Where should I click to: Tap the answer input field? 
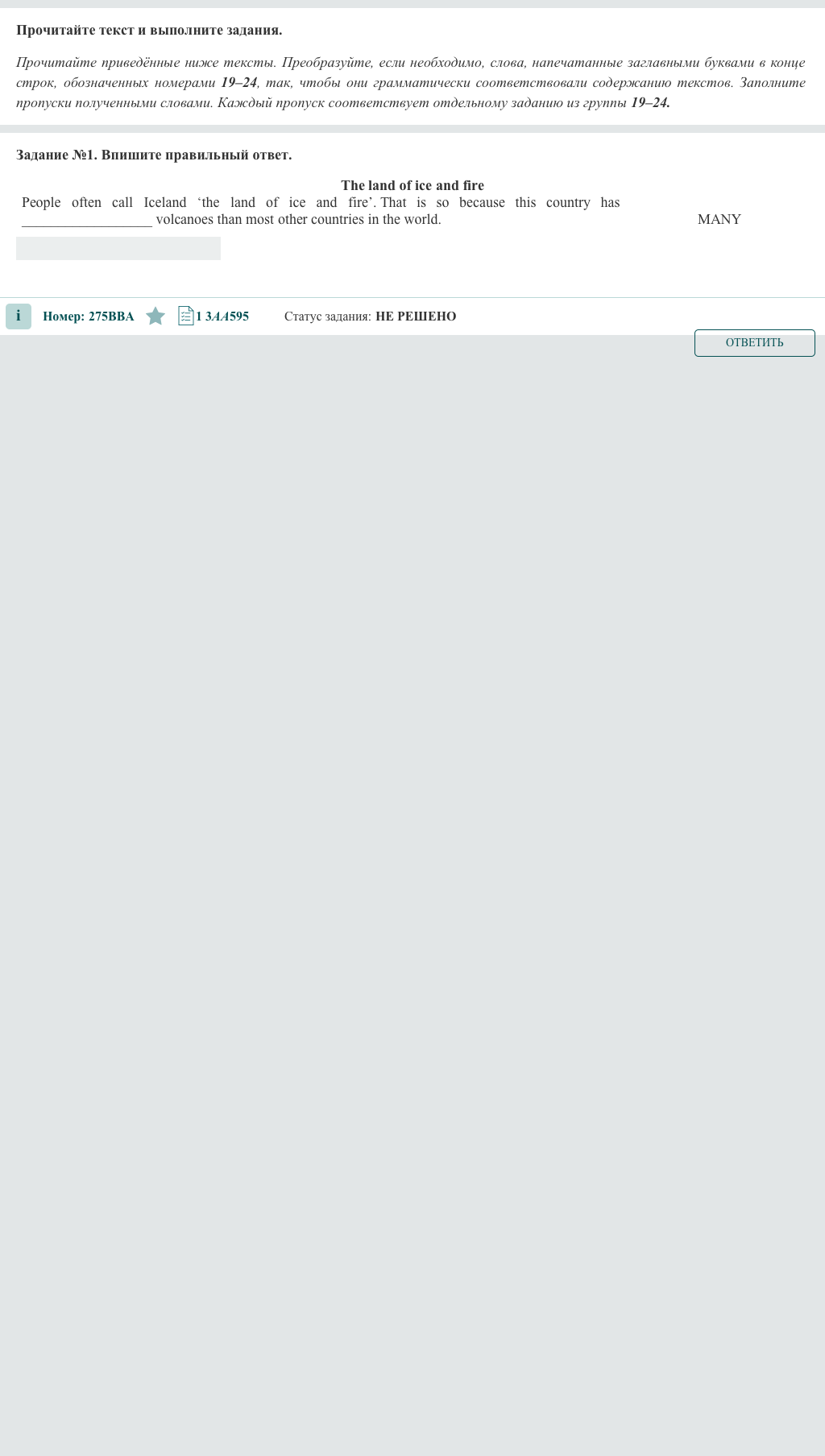[x=118, y=248]
